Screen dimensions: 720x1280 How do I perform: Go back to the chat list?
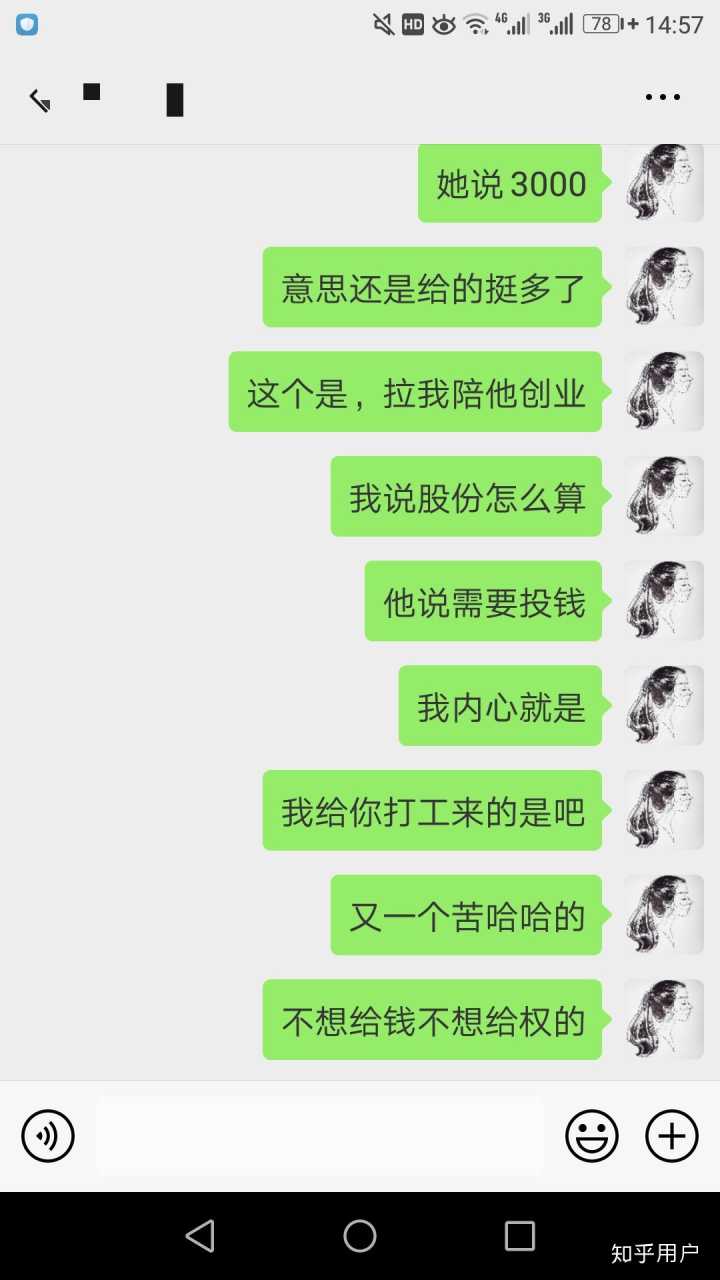coord(40,99)
